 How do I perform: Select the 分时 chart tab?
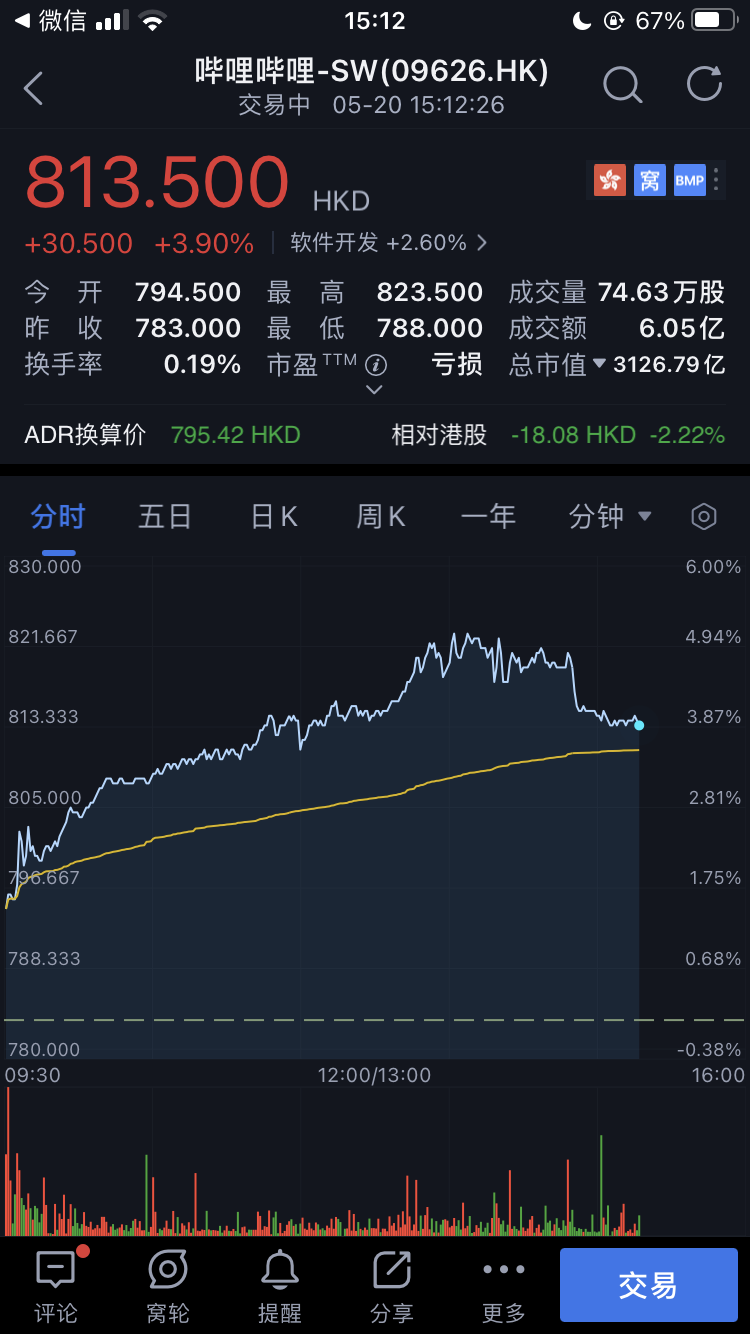coord(58,516)
